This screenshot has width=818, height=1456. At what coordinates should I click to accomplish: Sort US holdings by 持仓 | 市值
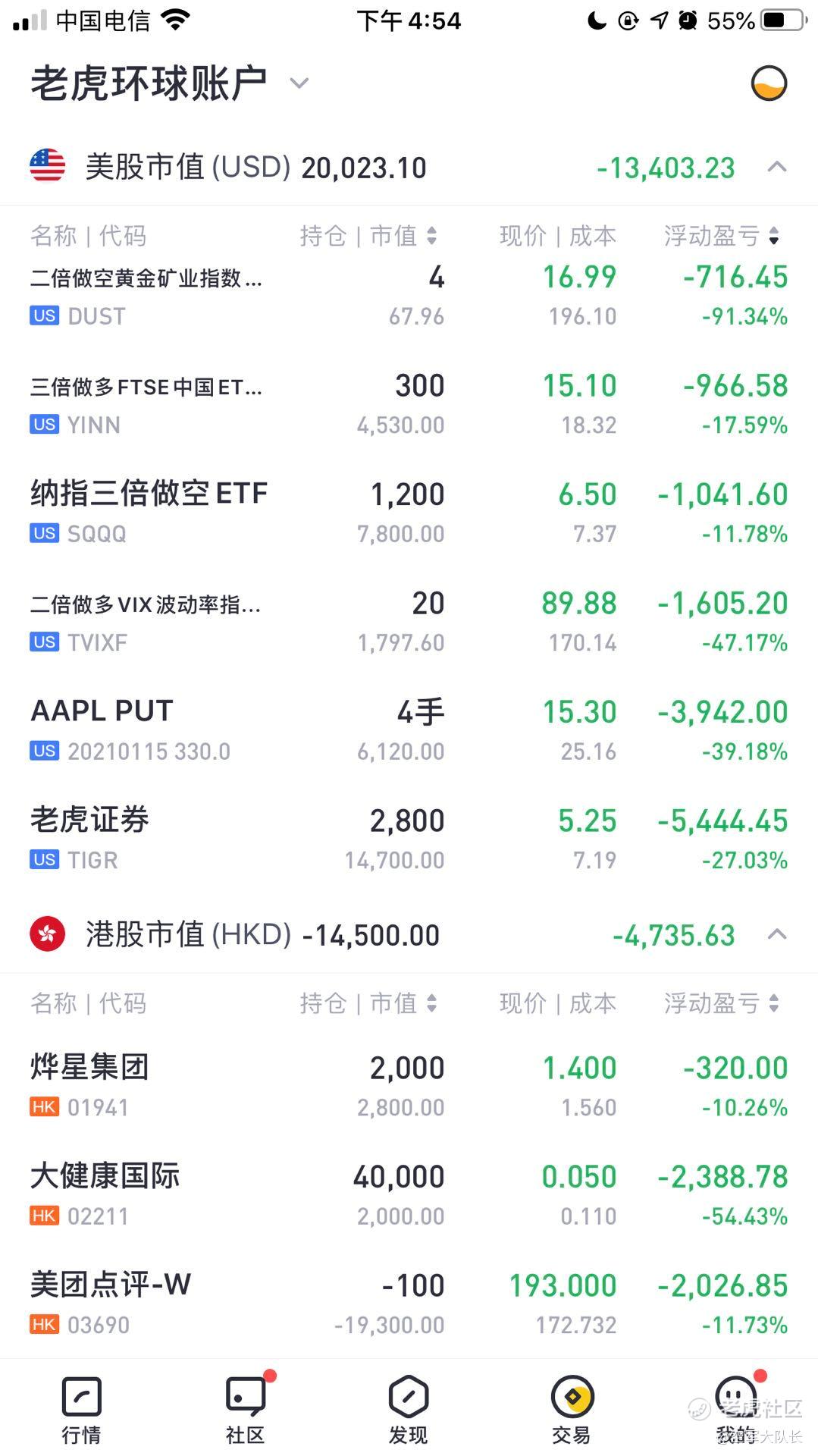coord(368,236)
